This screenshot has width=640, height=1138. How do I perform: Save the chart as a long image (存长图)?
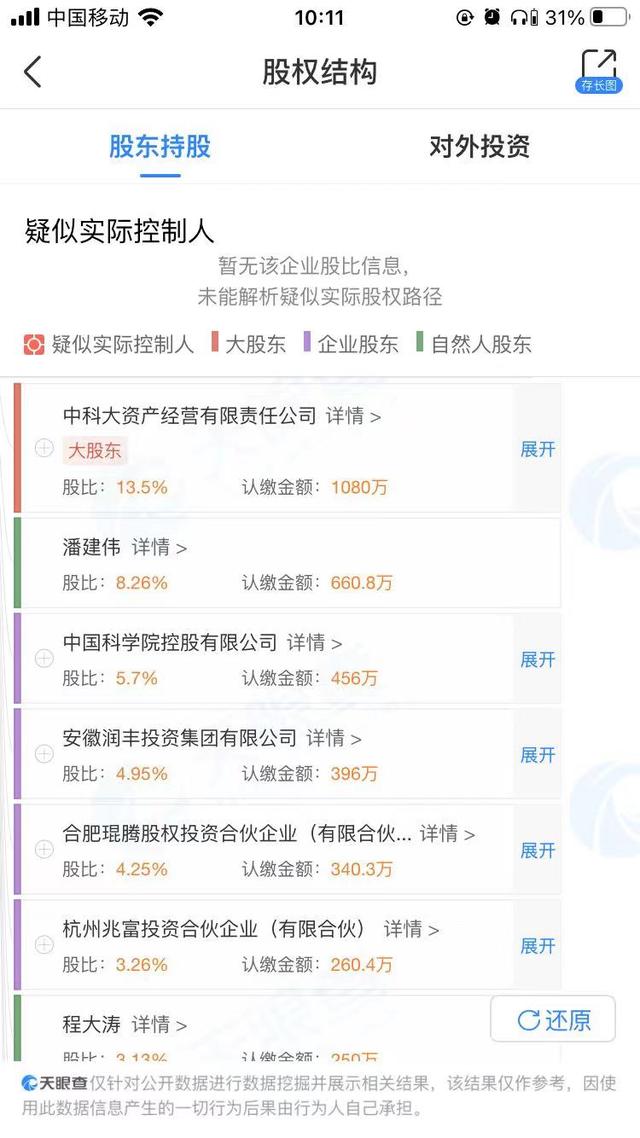coord(600,70)
